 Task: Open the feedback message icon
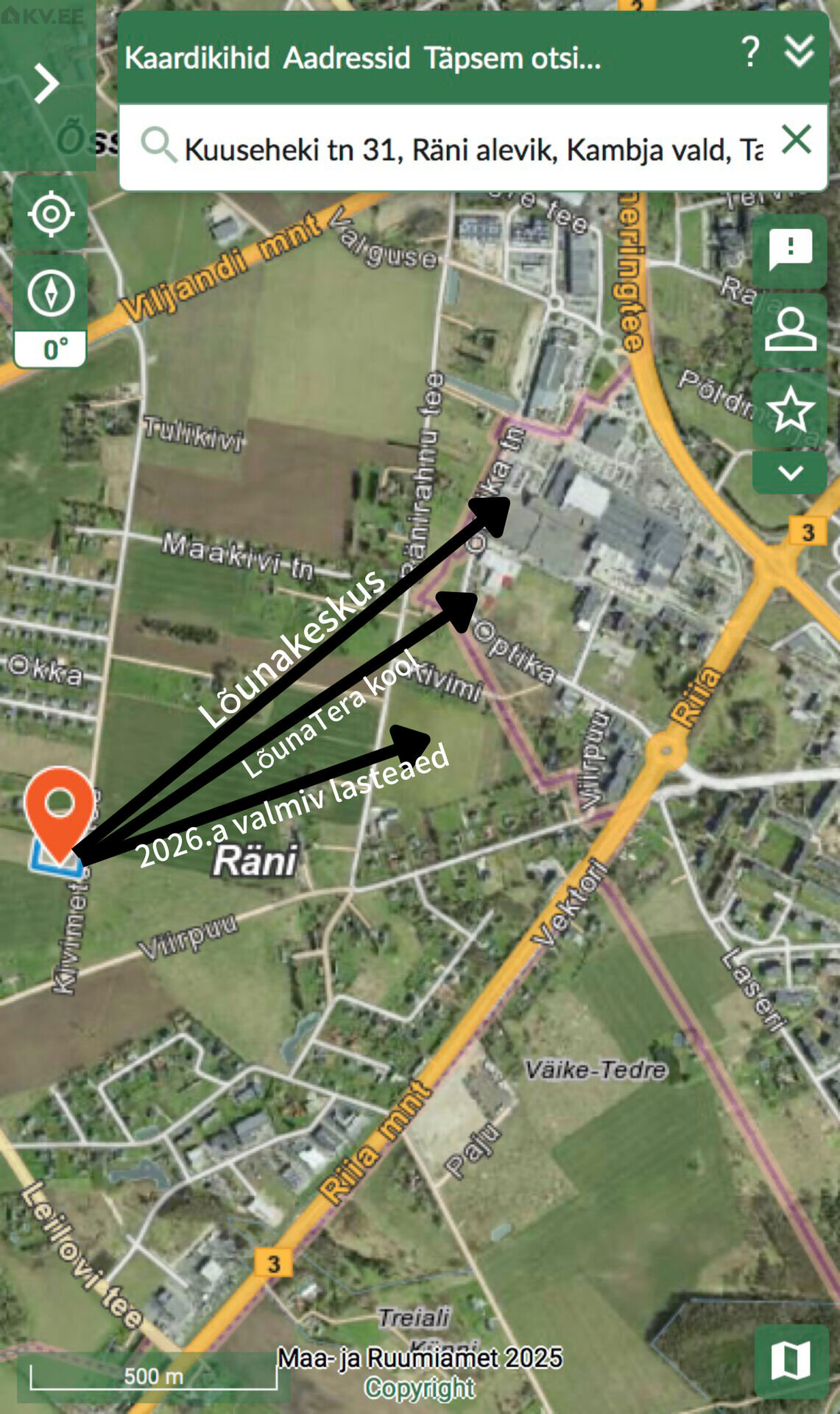coord(790,250)
